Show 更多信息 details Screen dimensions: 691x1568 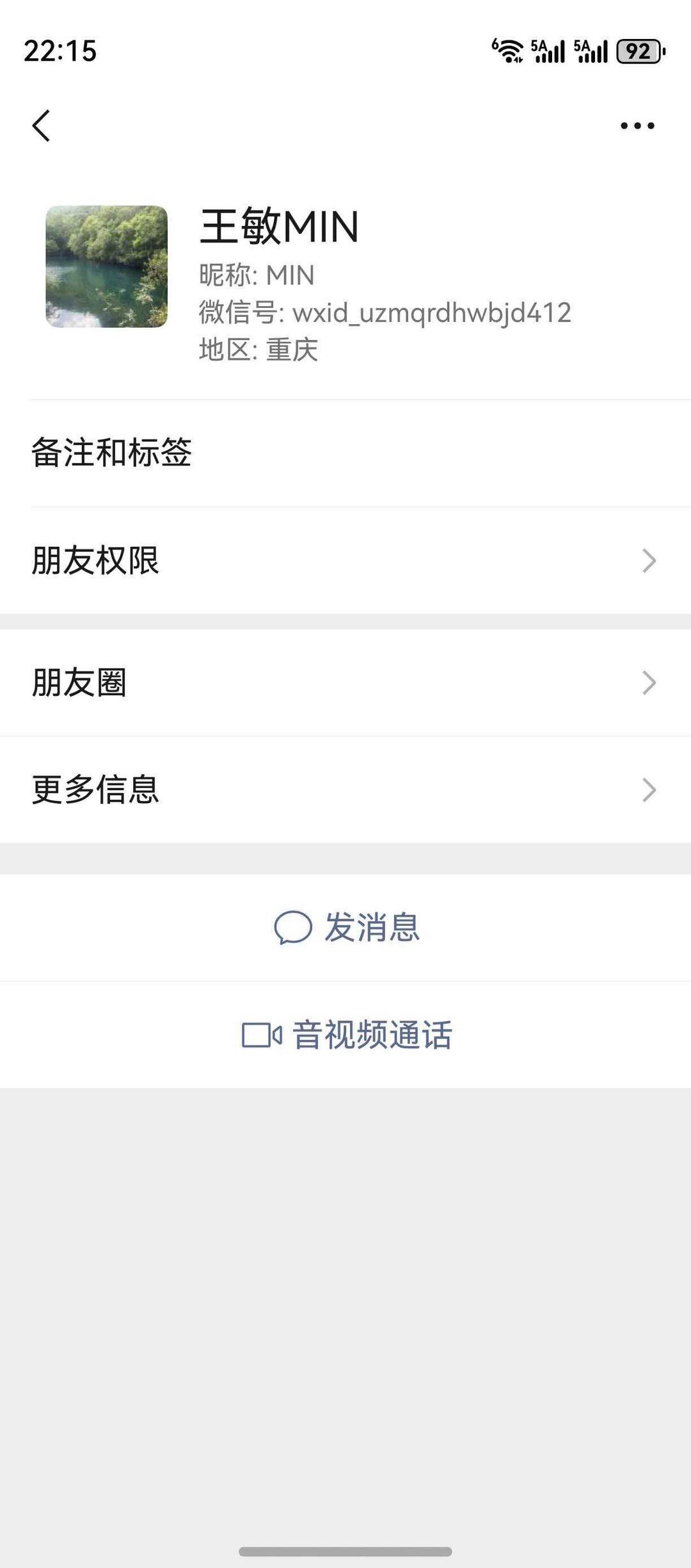[345, 789]
